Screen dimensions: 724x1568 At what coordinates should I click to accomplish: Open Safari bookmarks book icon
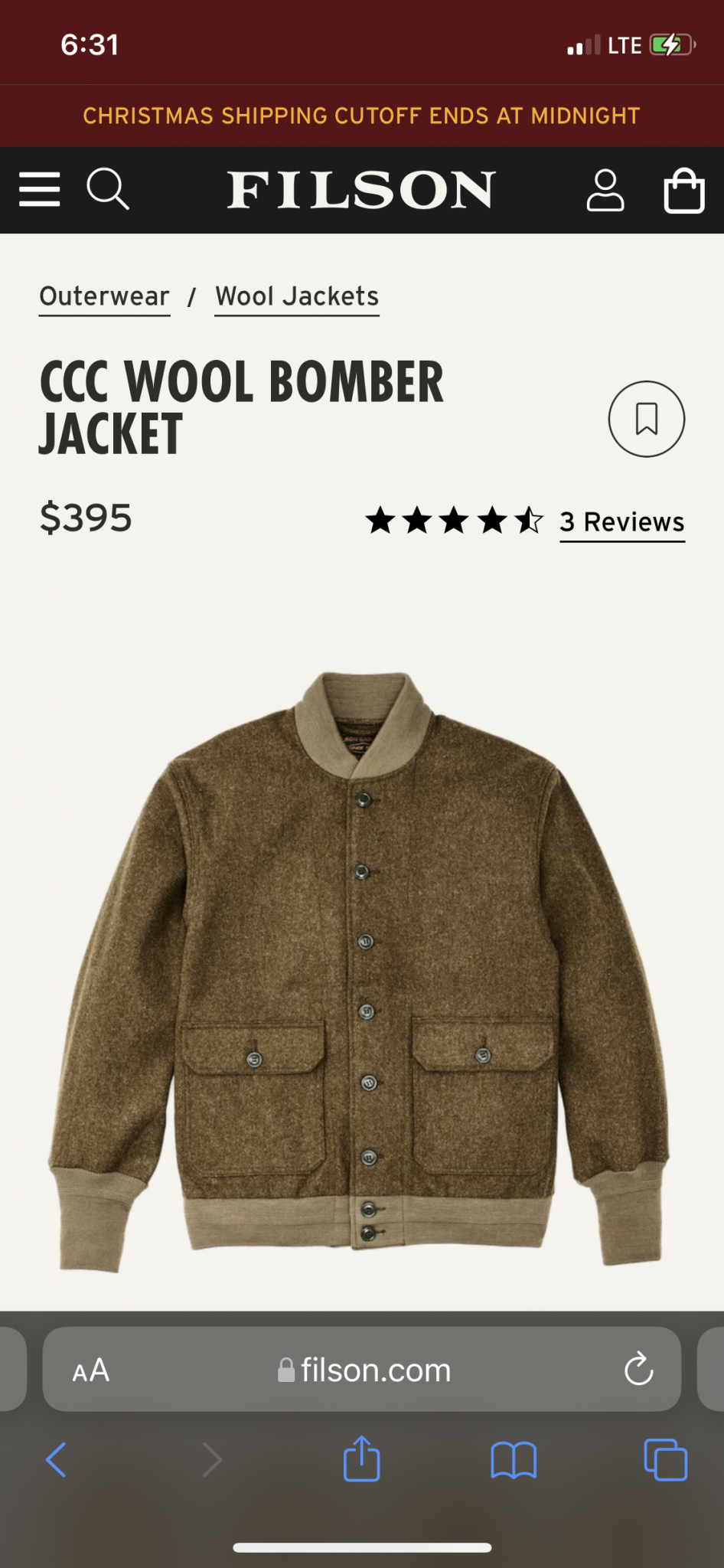click(513, 1459)
